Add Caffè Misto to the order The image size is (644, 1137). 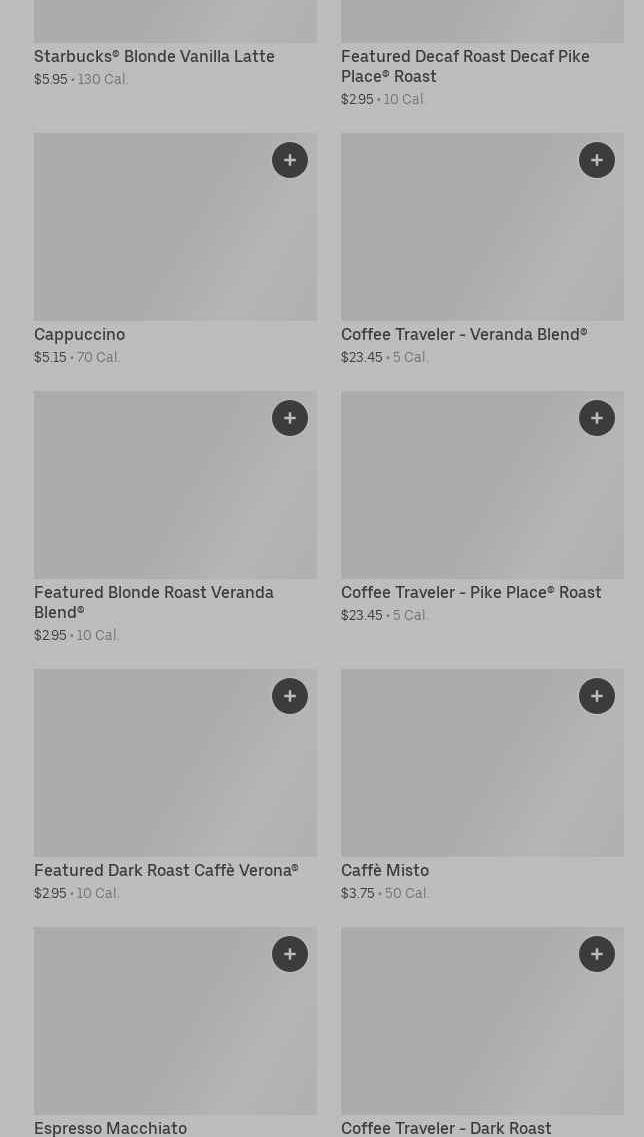597,696
